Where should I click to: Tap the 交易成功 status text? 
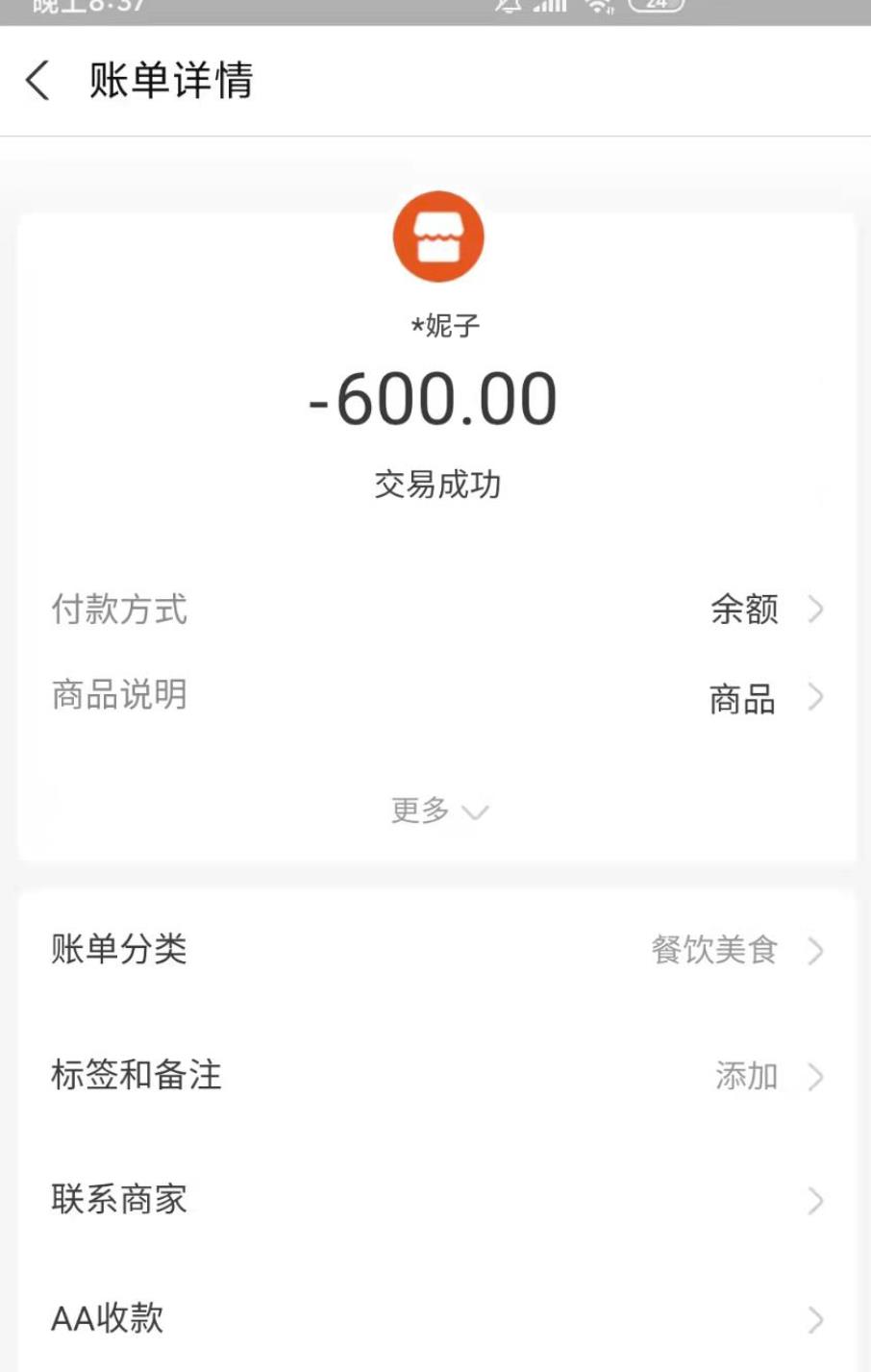tap(439, 484)
